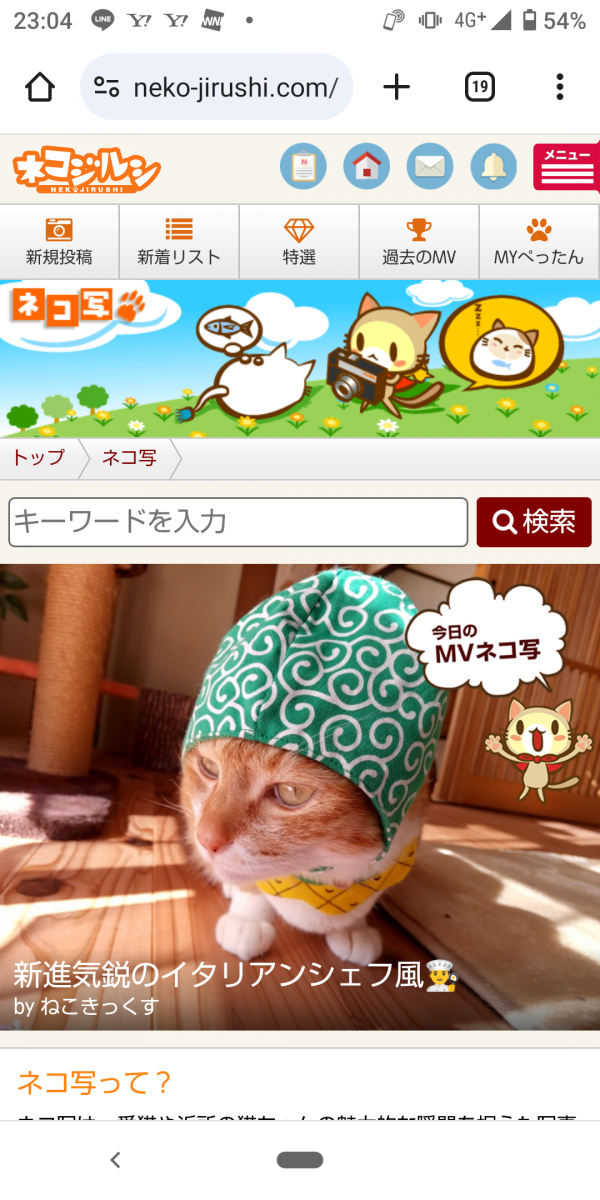This screenshot has width=600, height=1200.
Task: Open the browser overflow menu
Action: click(559, 87)
